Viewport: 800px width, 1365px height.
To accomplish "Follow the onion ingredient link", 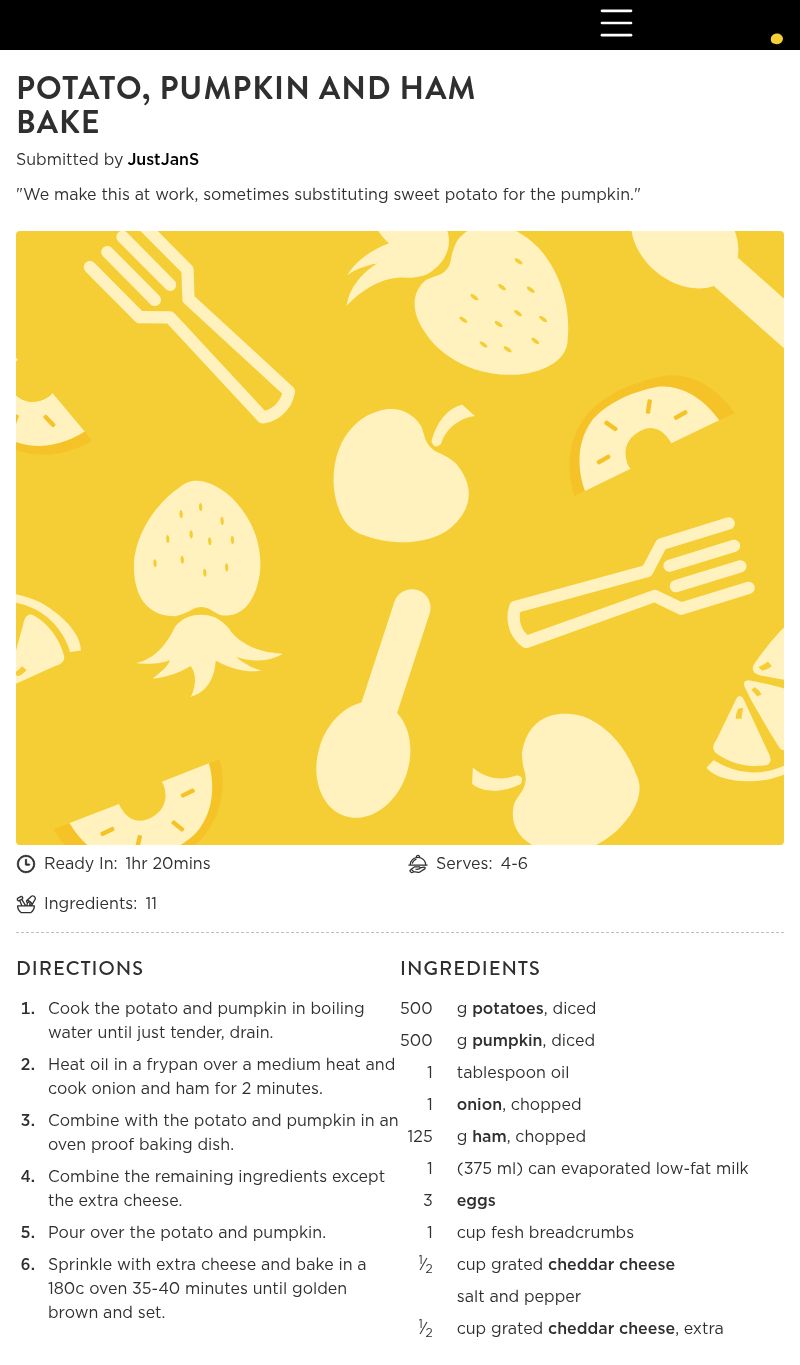I will coord(479,1104).
